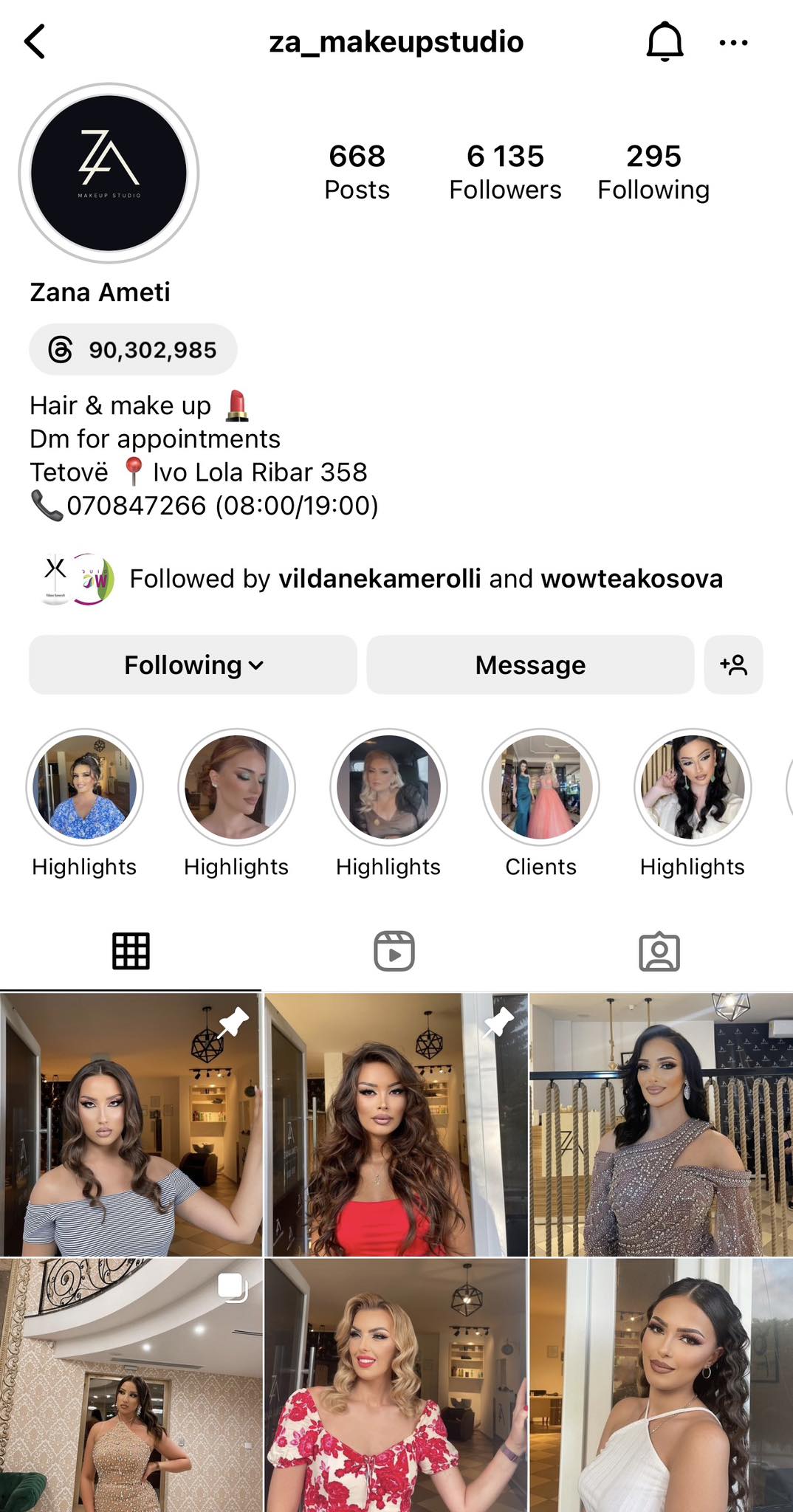Open post with floral red and white dress

coord(396,1386)
